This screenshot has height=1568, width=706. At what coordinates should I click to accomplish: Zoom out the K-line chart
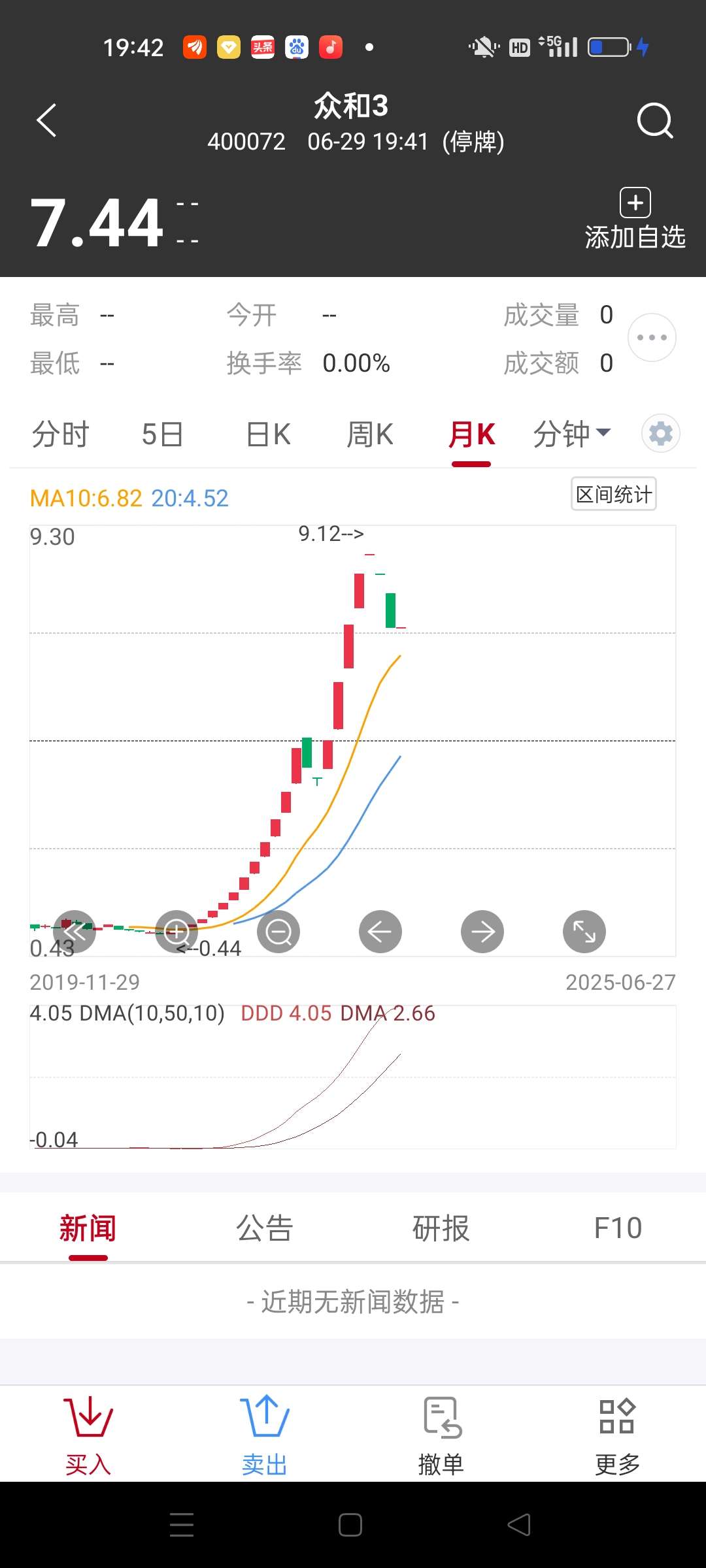278,932
